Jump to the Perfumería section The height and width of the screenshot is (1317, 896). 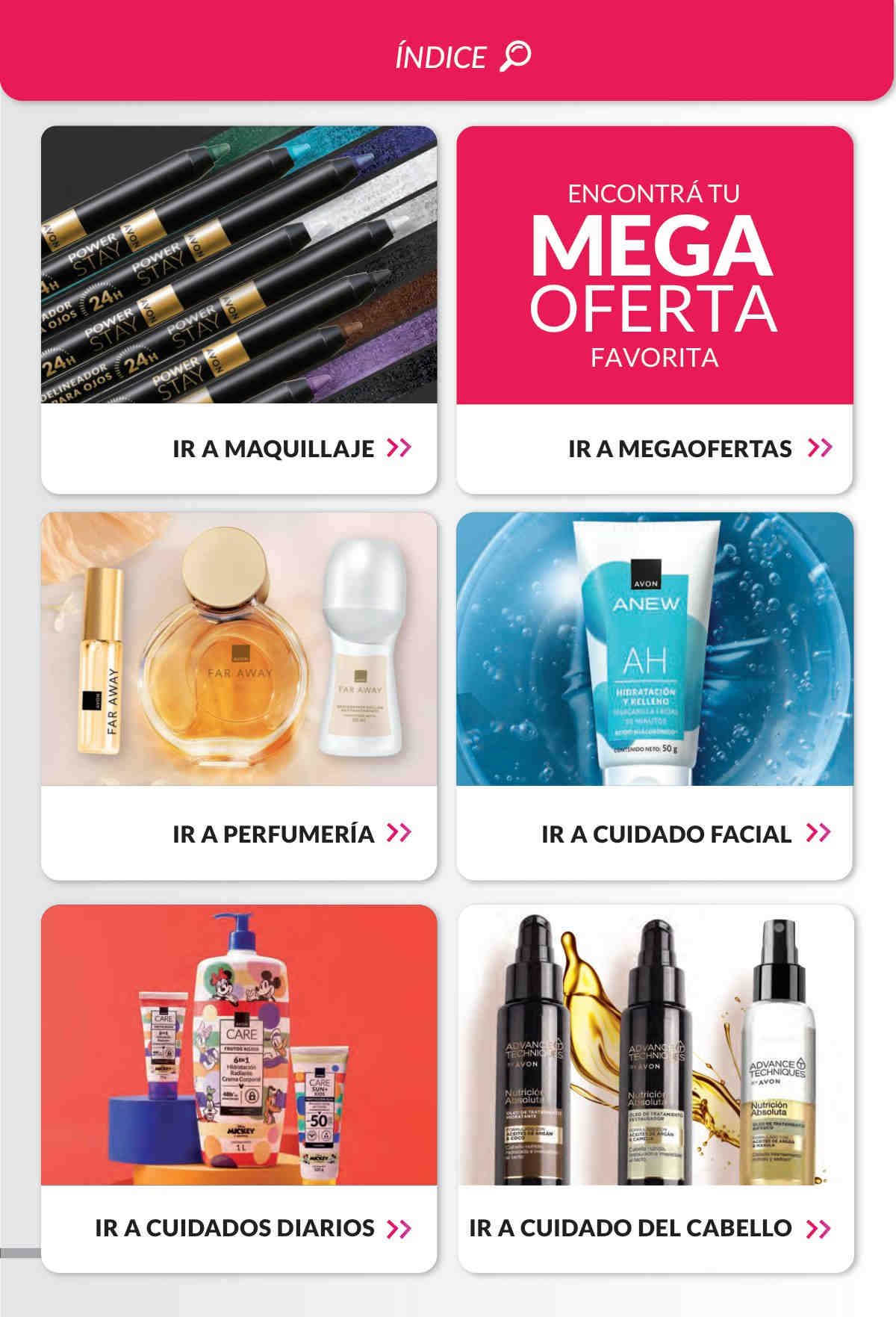[x=291, y=833]
